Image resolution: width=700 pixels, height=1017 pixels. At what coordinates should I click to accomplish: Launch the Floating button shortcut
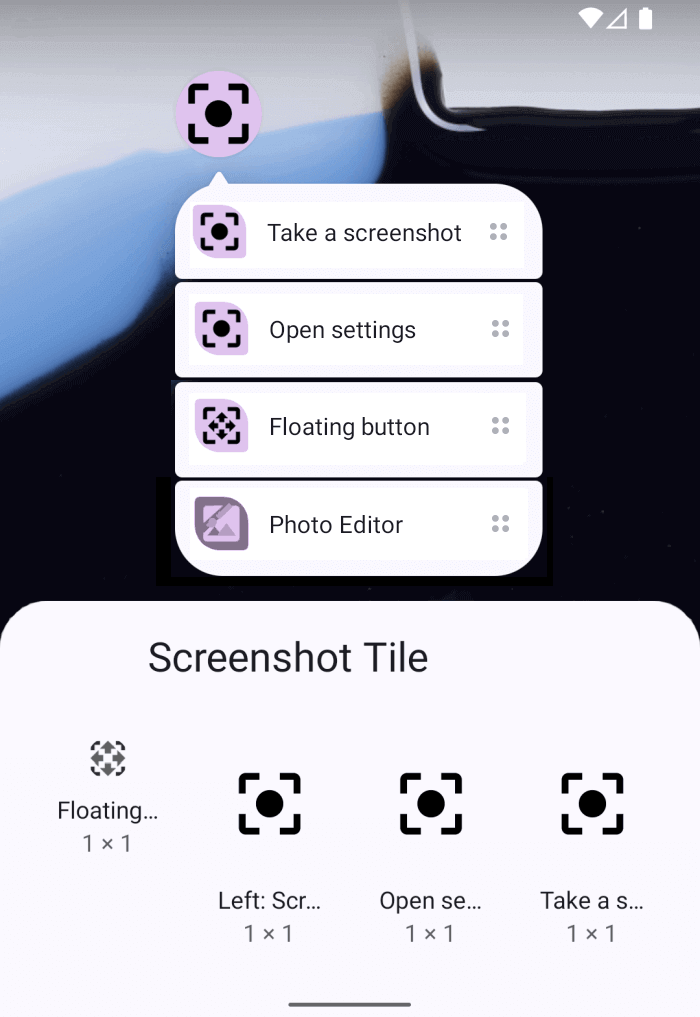(340, 427)
